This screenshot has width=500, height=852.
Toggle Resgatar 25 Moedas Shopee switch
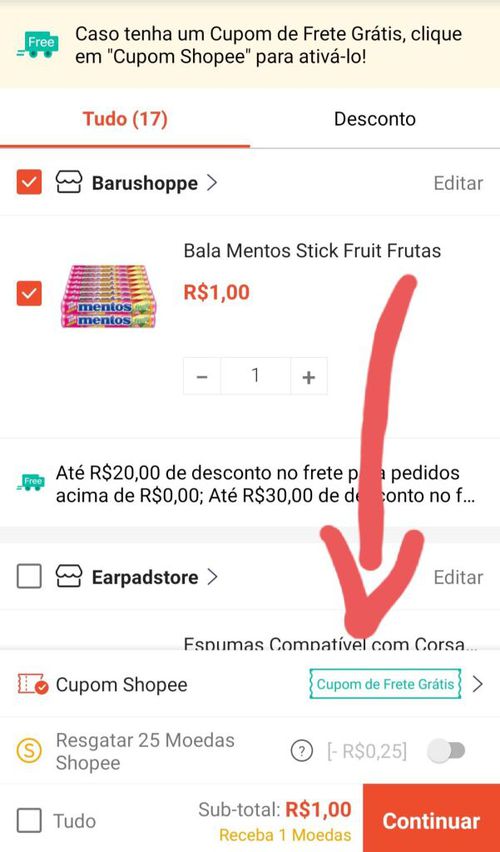446,751
